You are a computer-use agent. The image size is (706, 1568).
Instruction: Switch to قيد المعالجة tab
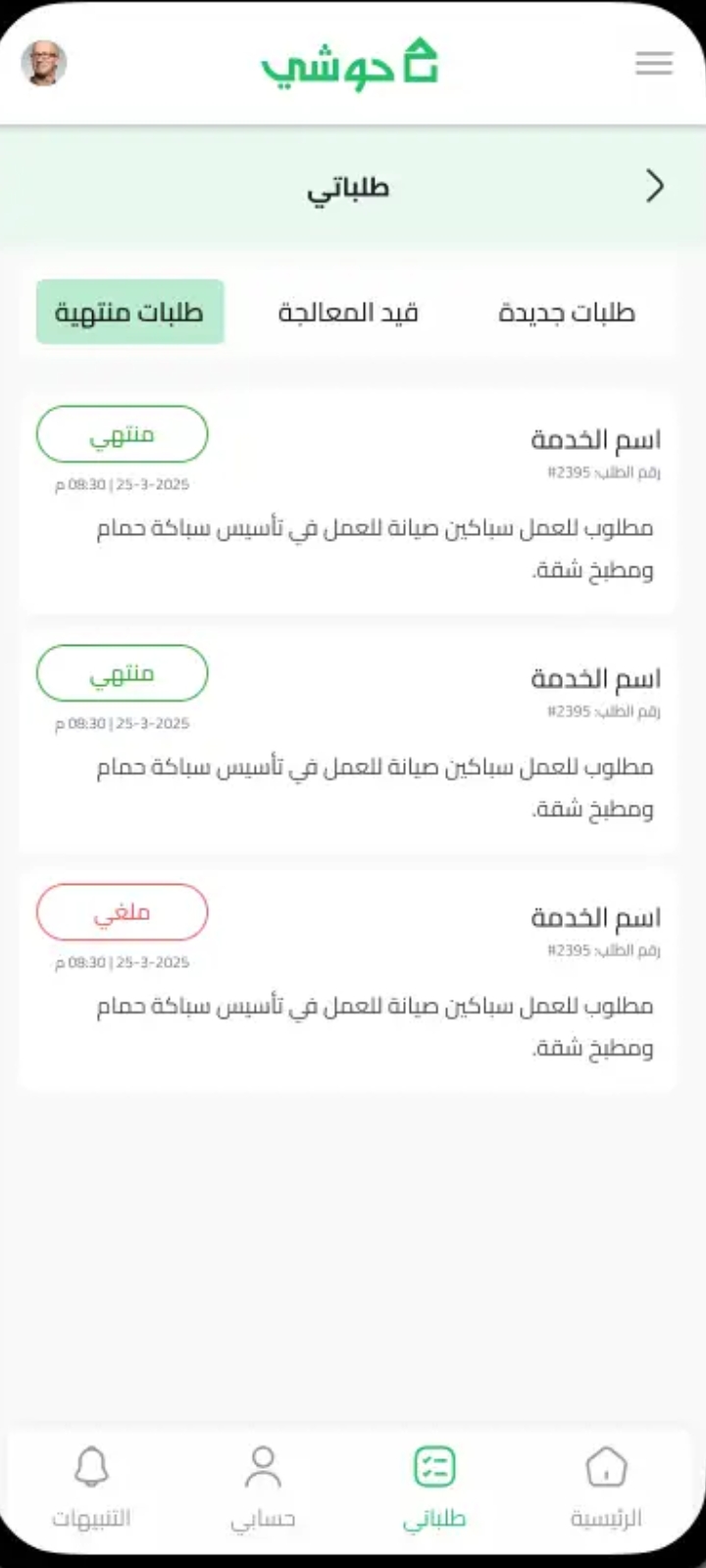click(348, 313)
